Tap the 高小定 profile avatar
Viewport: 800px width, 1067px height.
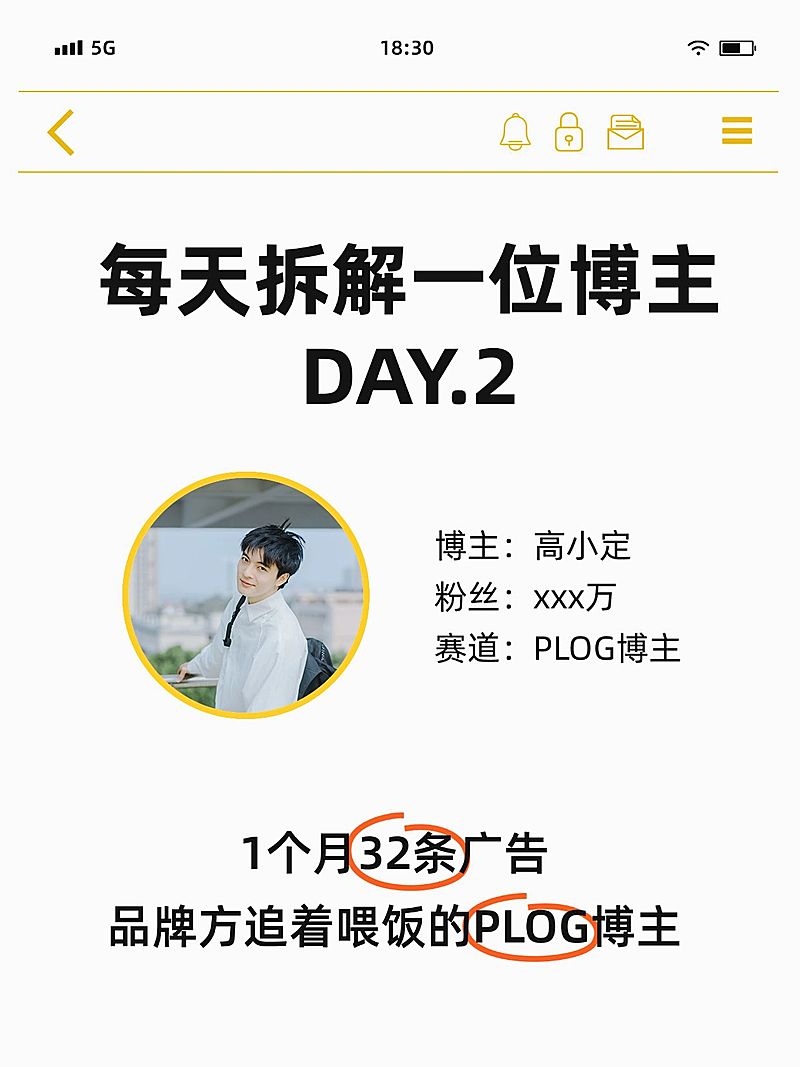[248, 593]
